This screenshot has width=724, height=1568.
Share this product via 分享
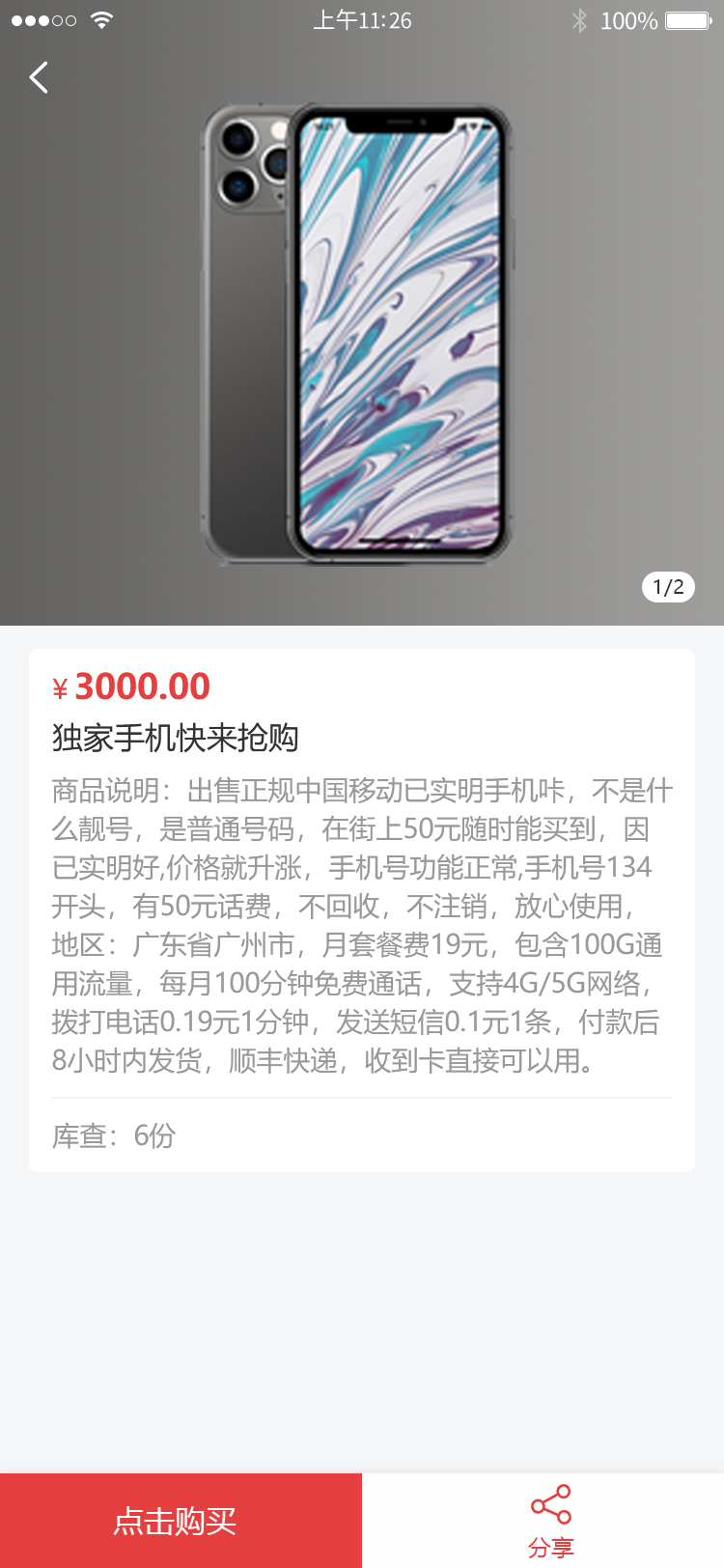(550, 1521)
